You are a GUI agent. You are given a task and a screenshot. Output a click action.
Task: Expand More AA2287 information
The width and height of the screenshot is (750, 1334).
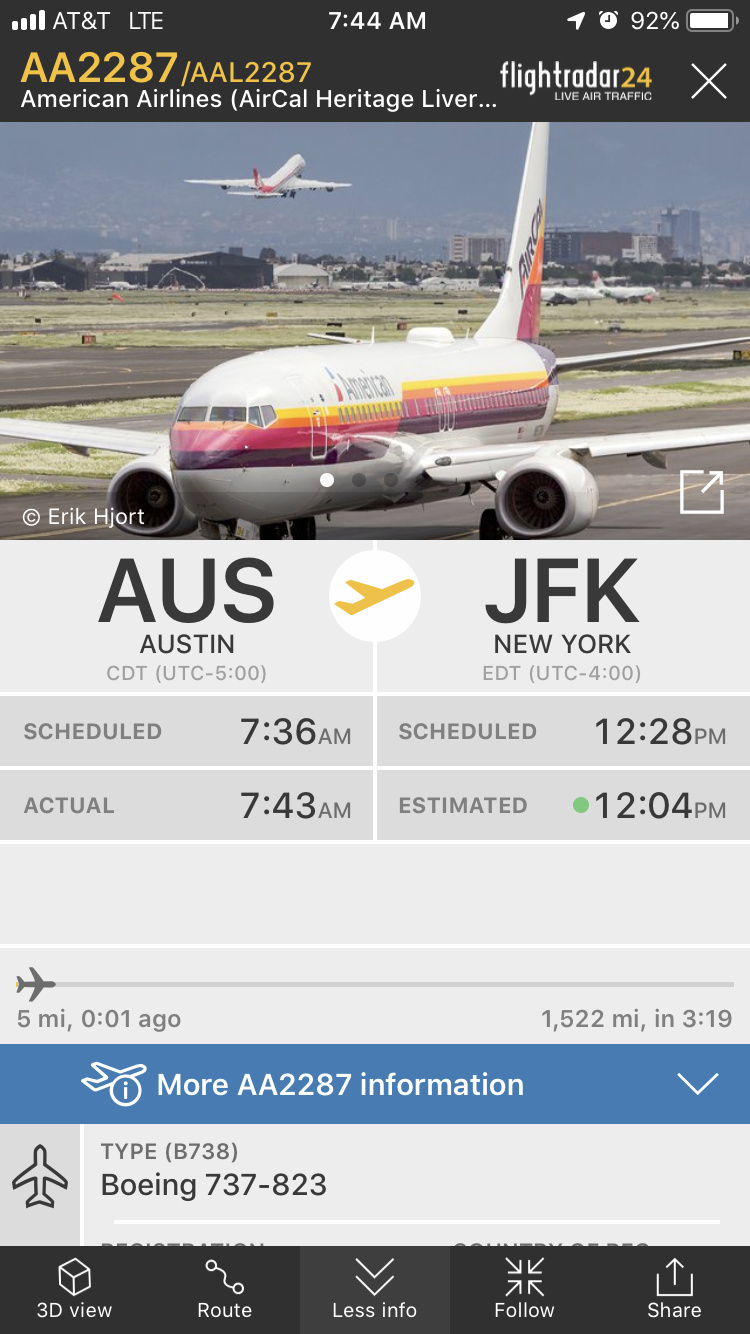(375, 1084)
